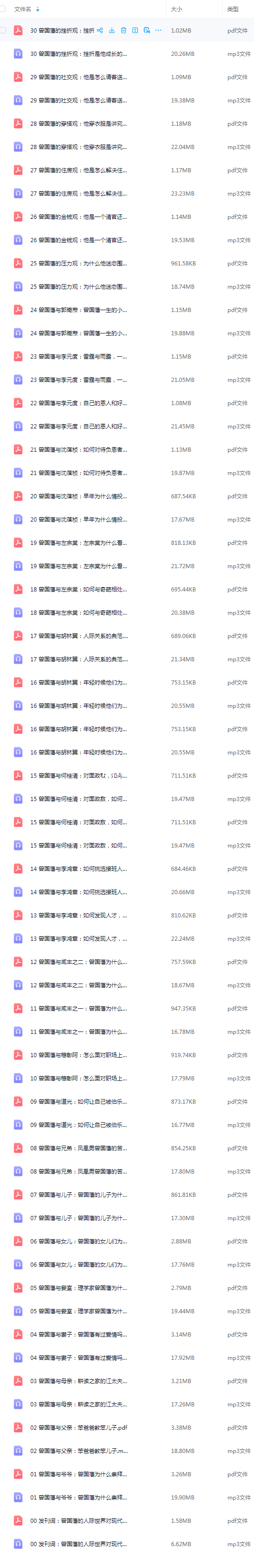Tick the select-all checkbox beside 文件名
The width and height of the screenshot is (254, 1568).
[x=3, y=9]
